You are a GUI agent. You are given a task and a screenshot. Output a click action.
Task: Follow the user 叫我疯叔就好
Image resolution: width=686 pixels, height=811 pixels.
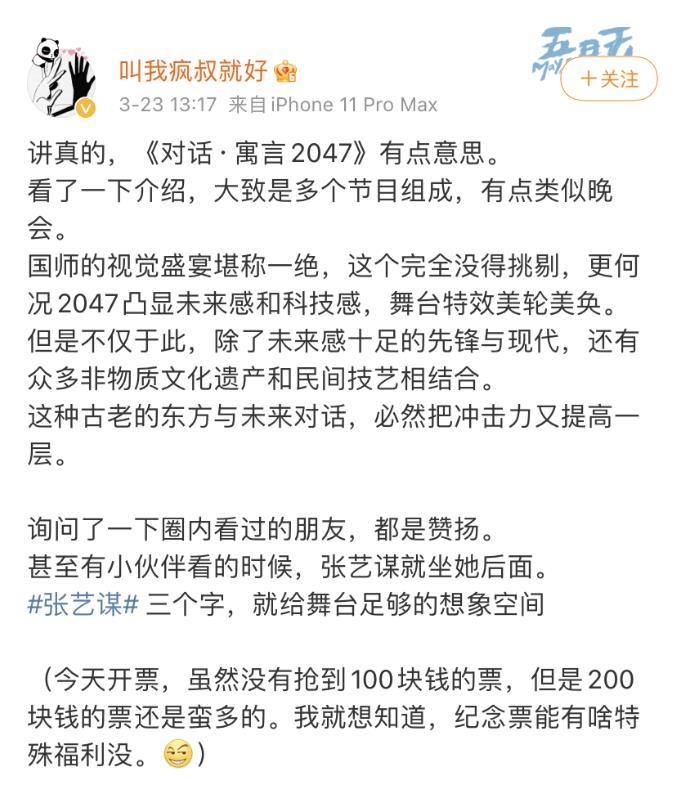[608, 79]
